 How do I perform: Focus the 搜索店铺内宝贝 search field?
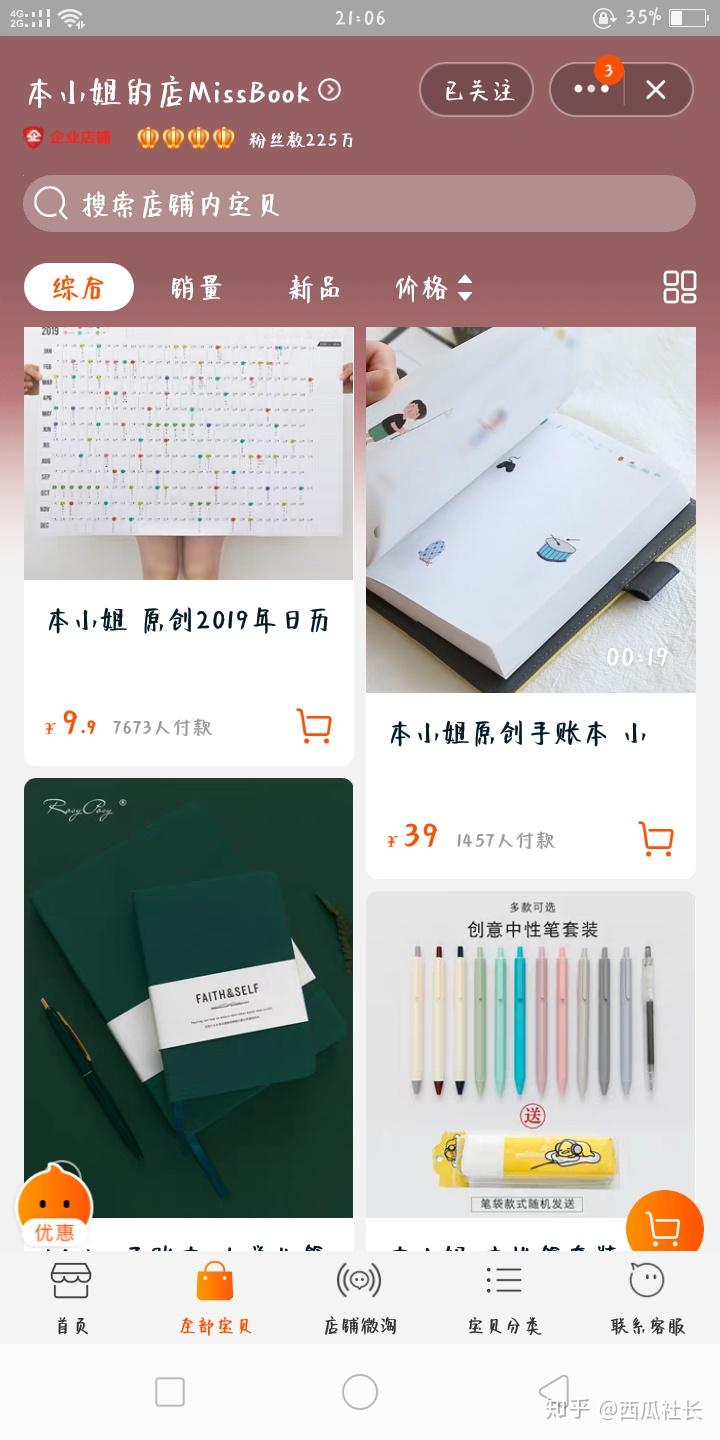360,204
